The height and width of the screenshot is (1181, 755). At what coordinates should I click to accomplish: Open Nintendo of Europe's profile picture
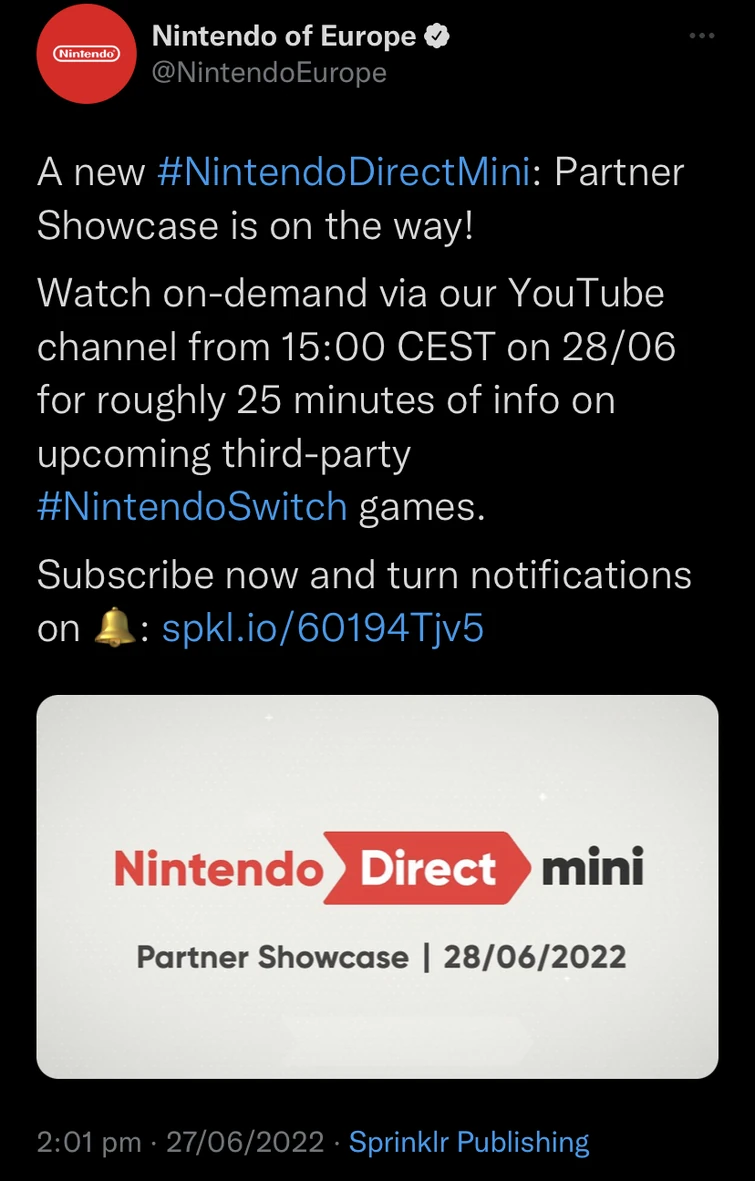pyautogui.click(x=86, y=54)
